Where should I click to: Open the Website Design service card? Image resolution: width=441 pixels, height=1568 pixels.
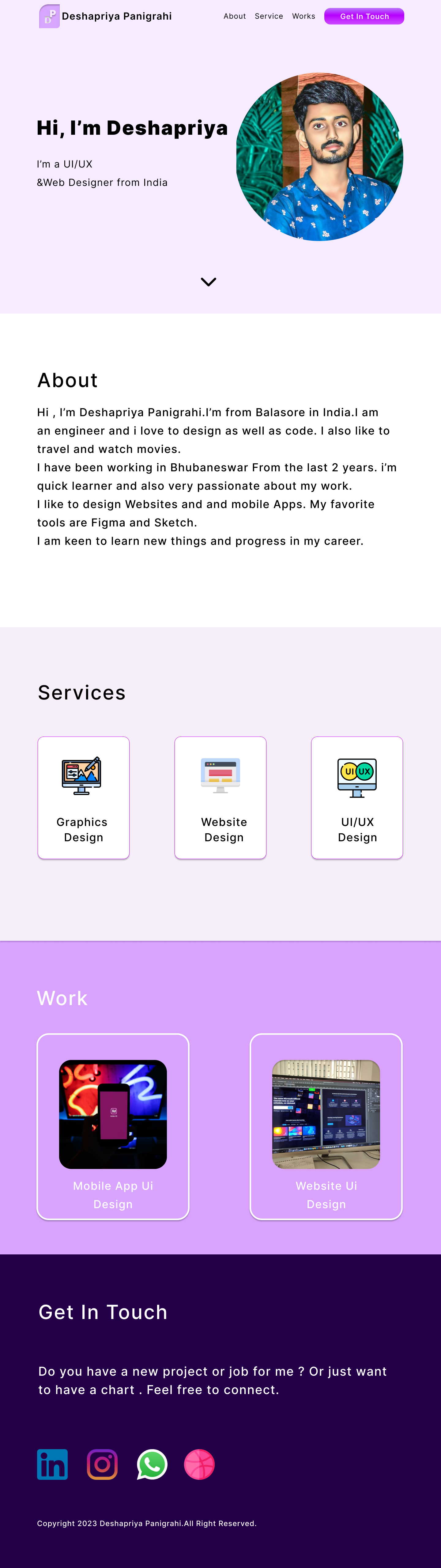click(x=221, y=797)
